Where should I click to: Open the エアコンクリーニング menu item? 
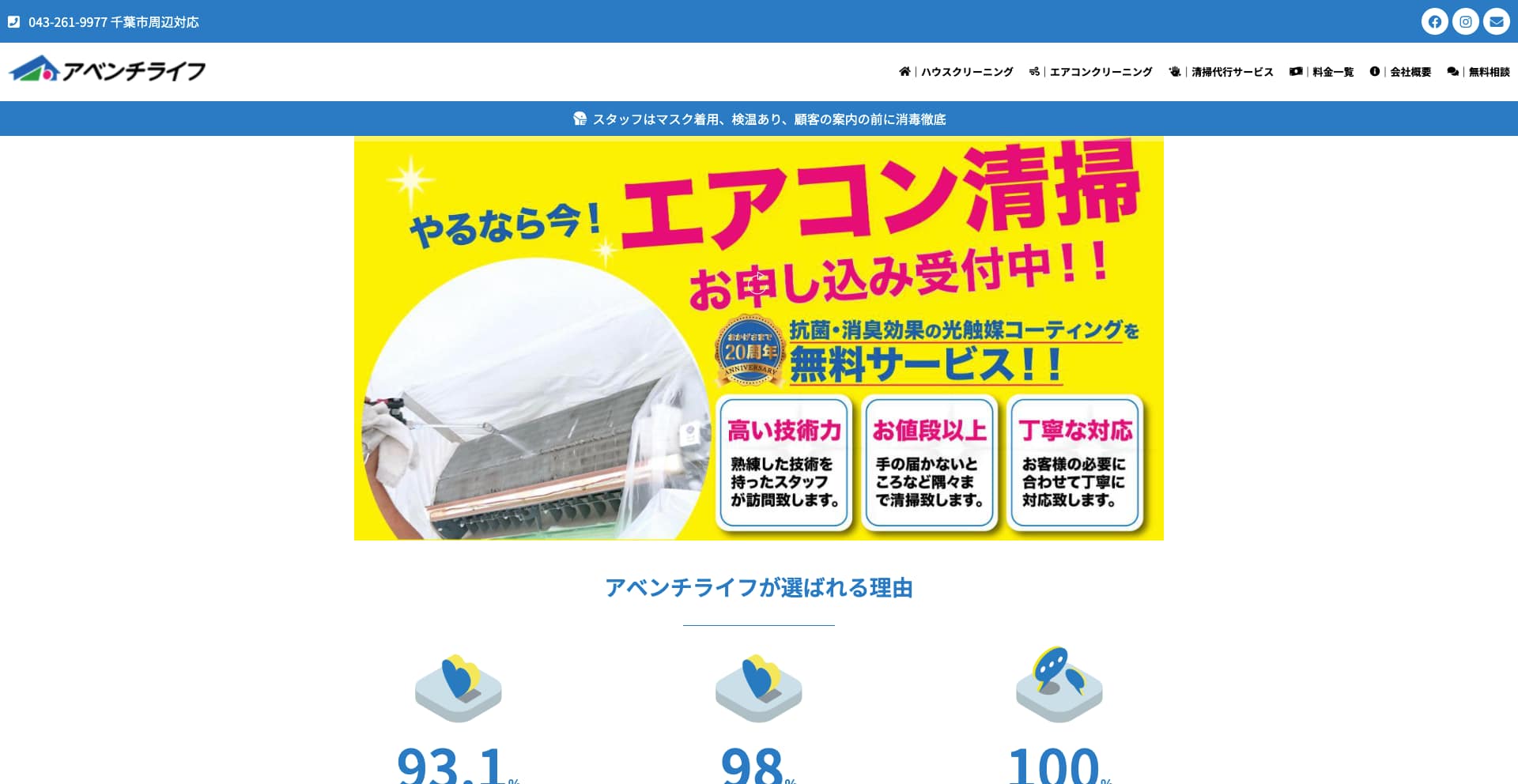(1100, 72)
